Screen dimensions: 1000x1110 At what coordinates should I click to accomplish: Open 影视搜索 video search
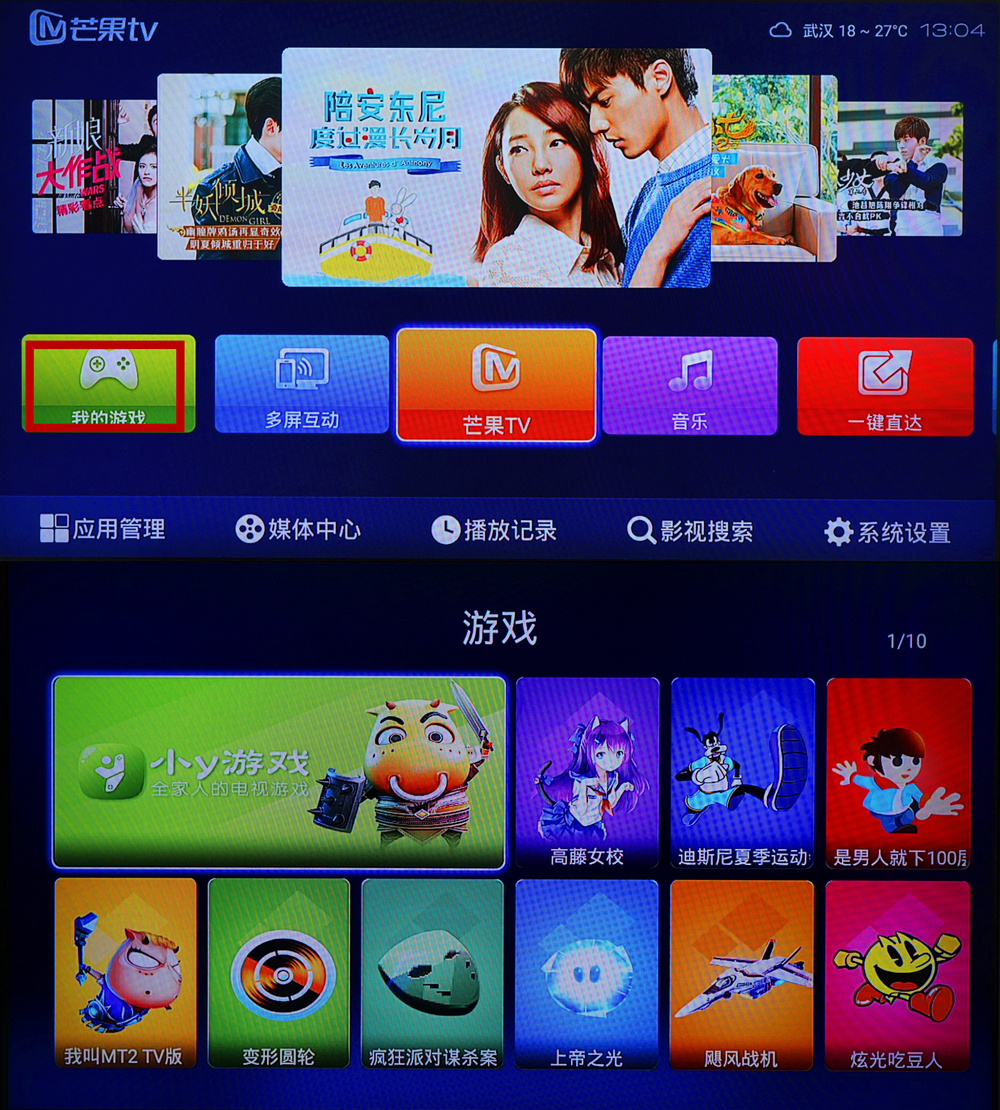tap(690, 531)
